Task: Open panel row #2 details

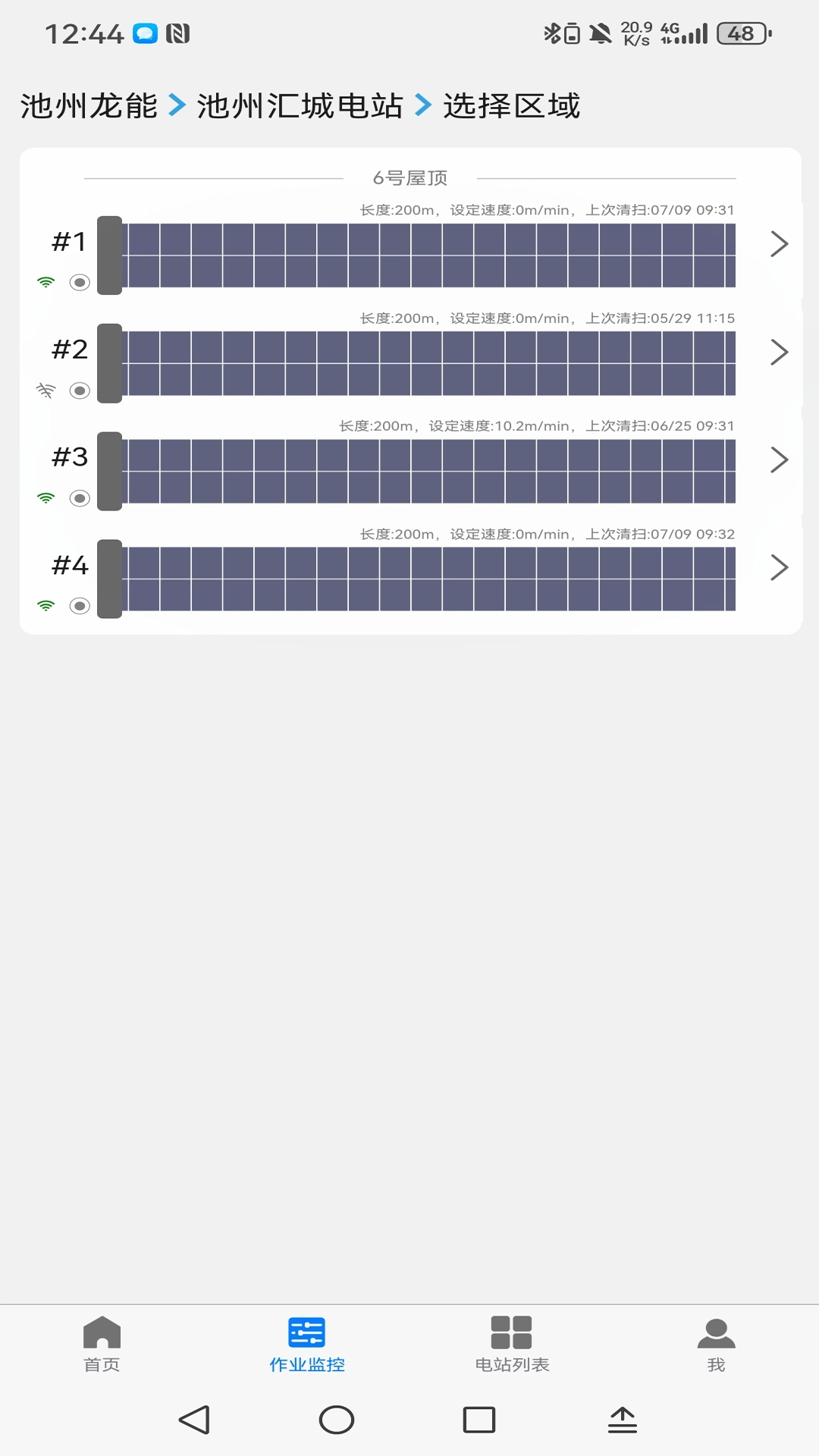Action: [x=779, y=352]
